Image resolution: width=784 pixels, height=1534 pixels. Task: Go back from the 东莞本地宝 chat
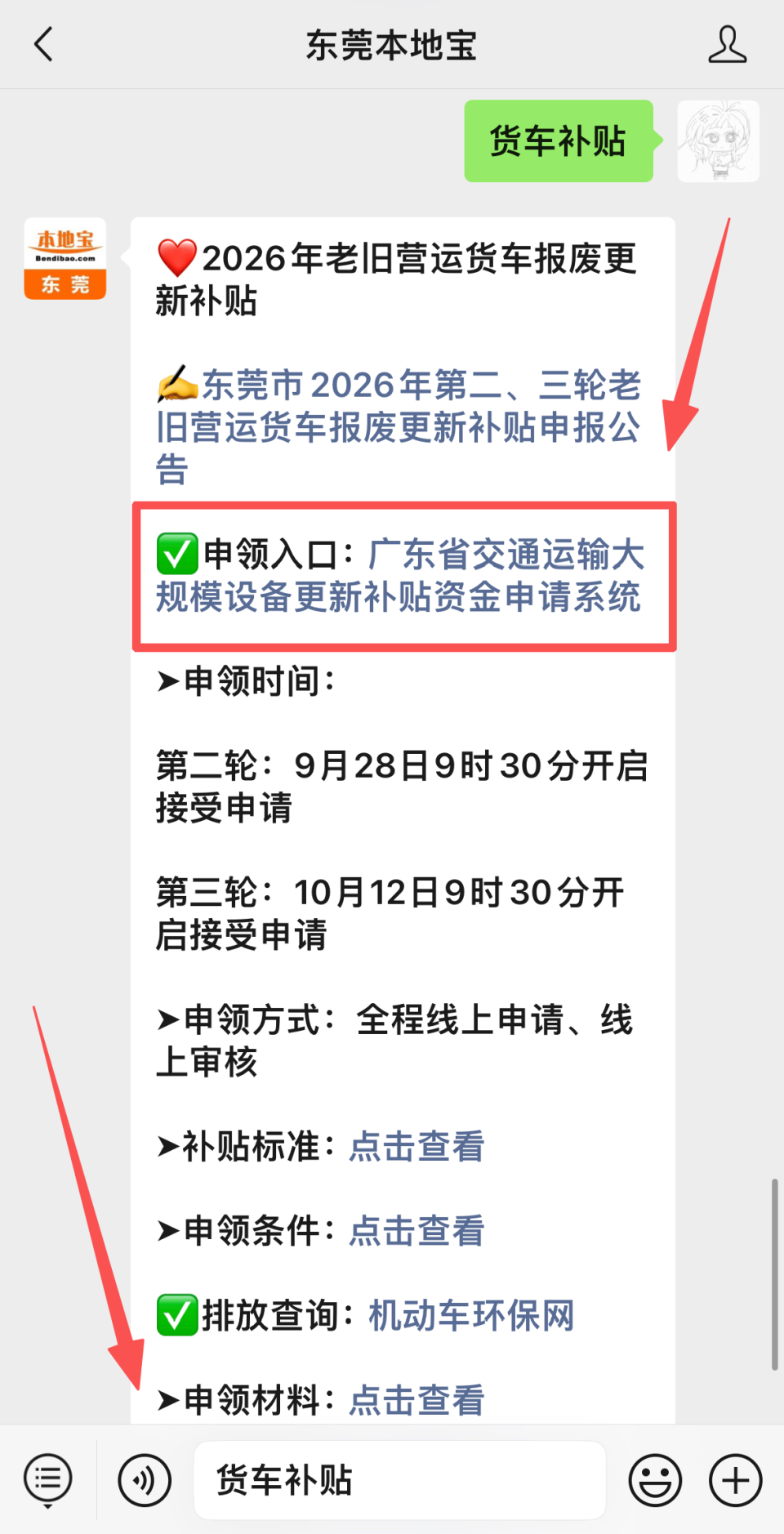pyautogui.click(x=44, y=45)
